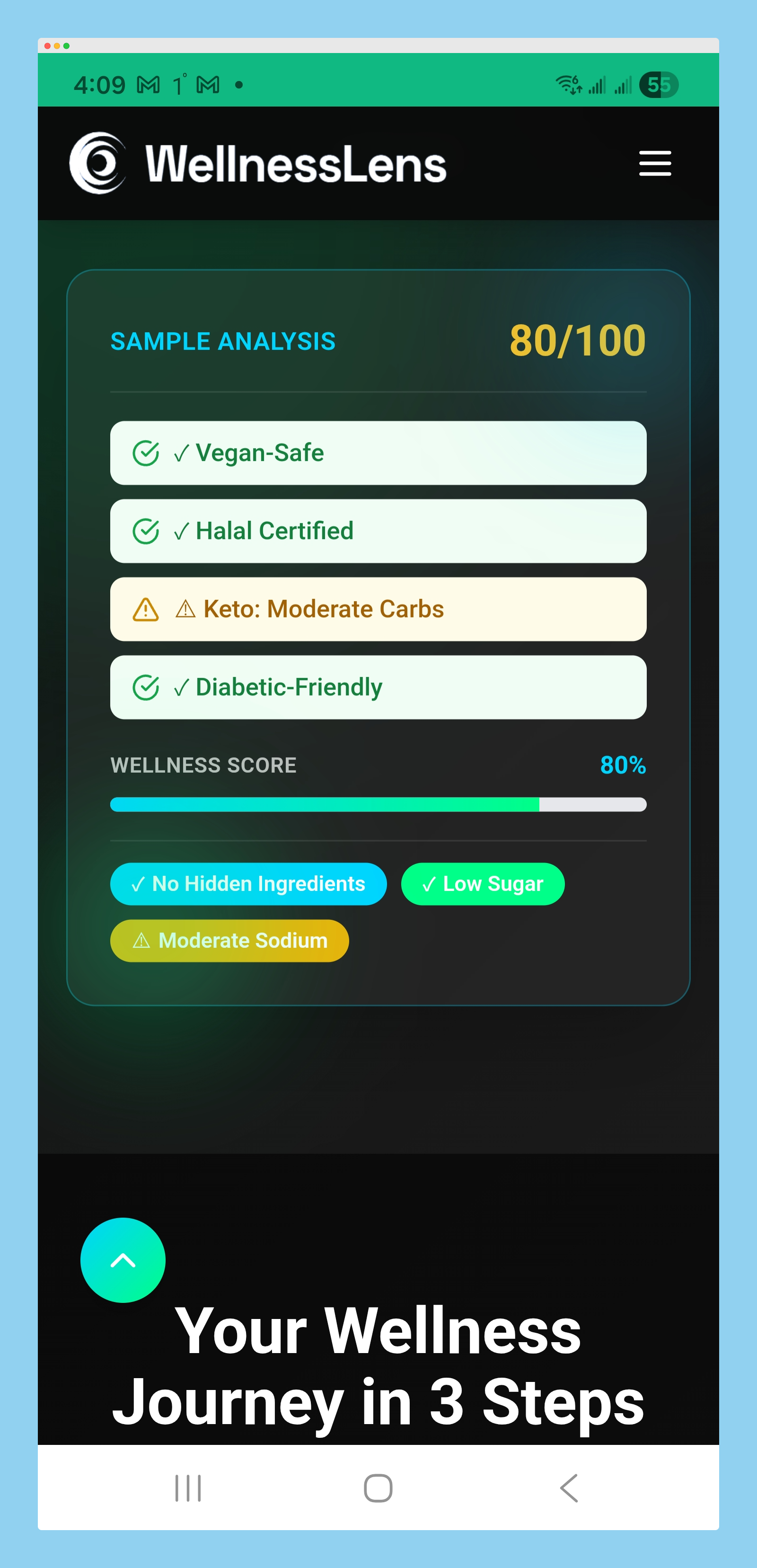The height and width of the screenshot is (1568, 757).
Task: Select the Sample Analysis heading
Action: tap(223, 341)
